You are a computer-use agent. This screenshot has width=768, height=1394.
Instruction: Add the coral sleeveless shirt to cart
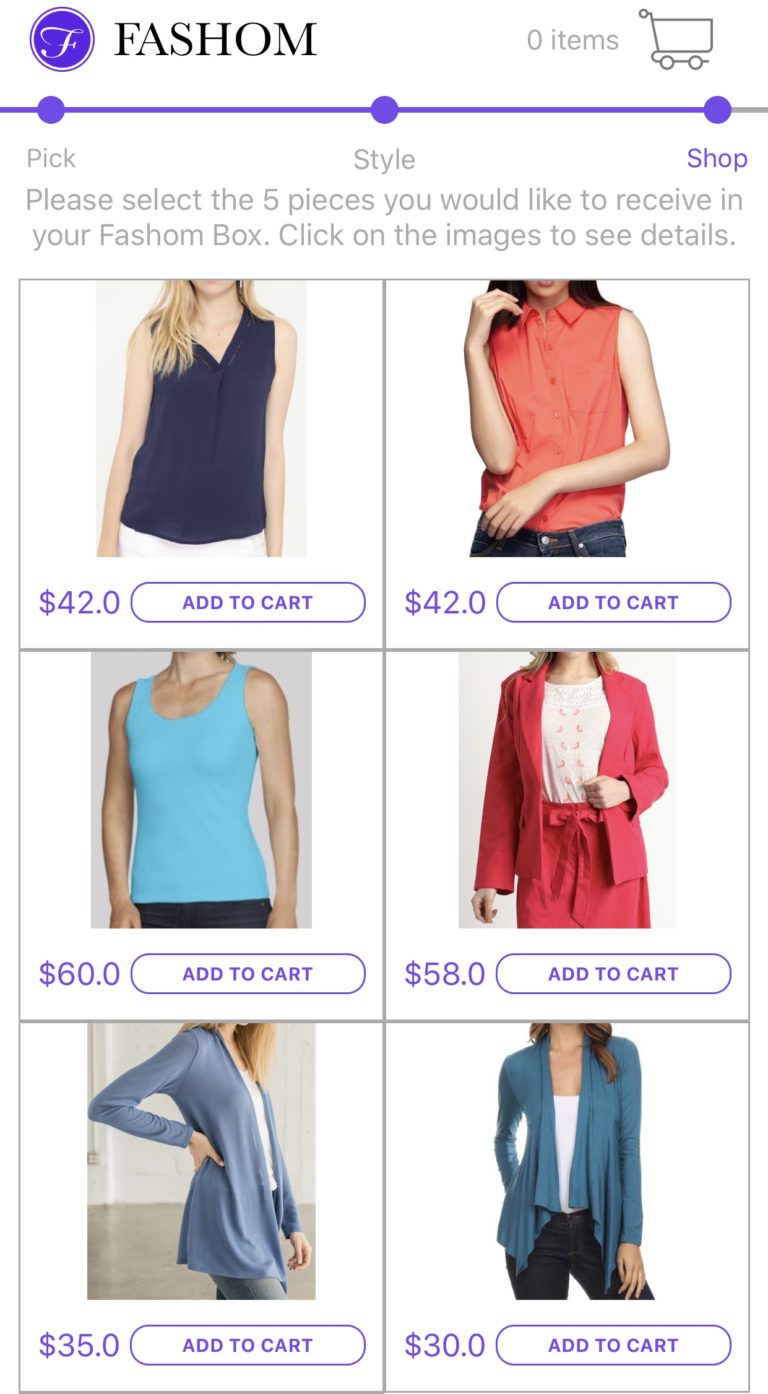point(613,603)
